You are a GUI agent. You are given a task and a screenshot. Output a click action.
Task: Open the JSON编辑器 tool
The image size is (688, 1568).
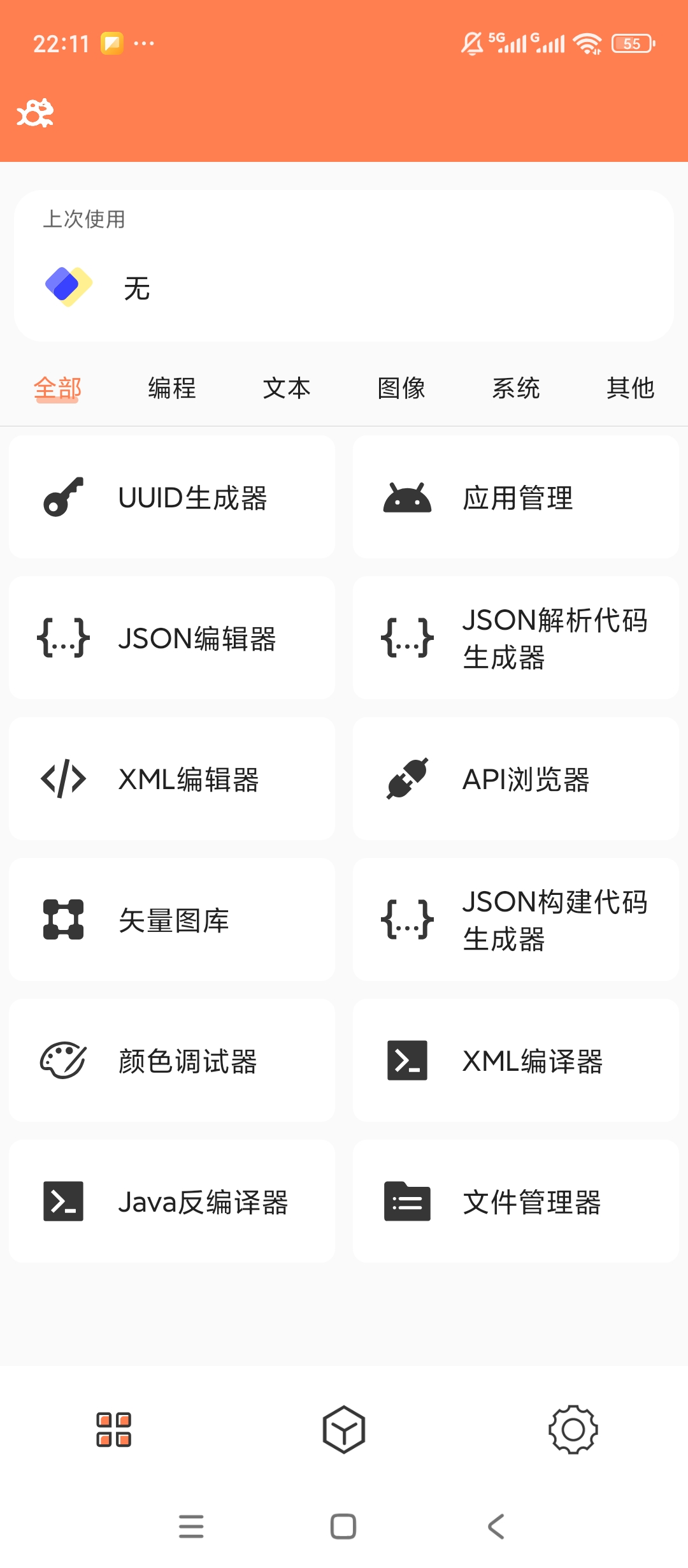172,637
